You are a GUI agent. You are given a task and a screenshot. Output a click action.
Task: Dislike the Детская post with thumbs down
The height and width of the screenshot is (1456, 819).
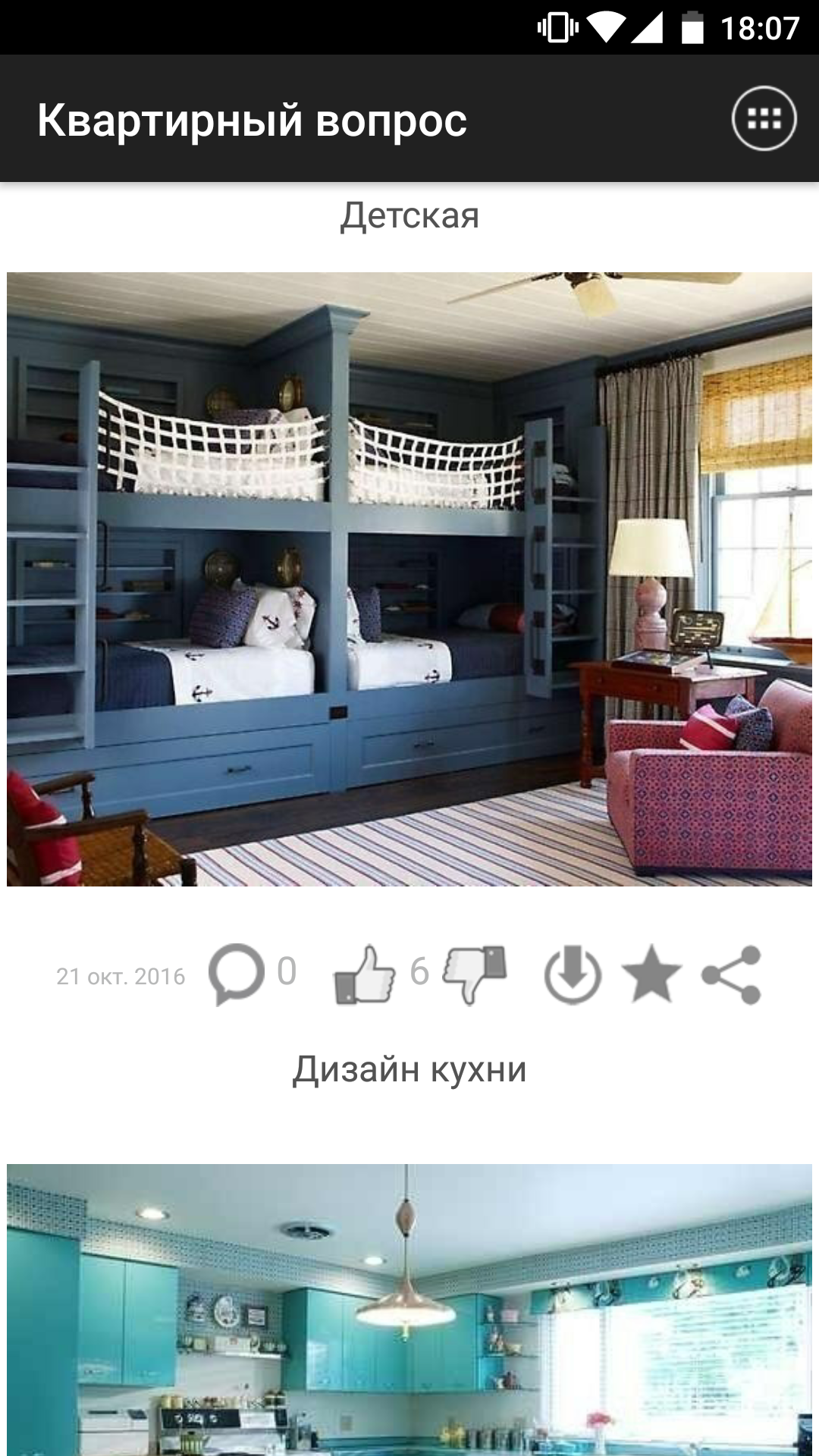(475, 975)
